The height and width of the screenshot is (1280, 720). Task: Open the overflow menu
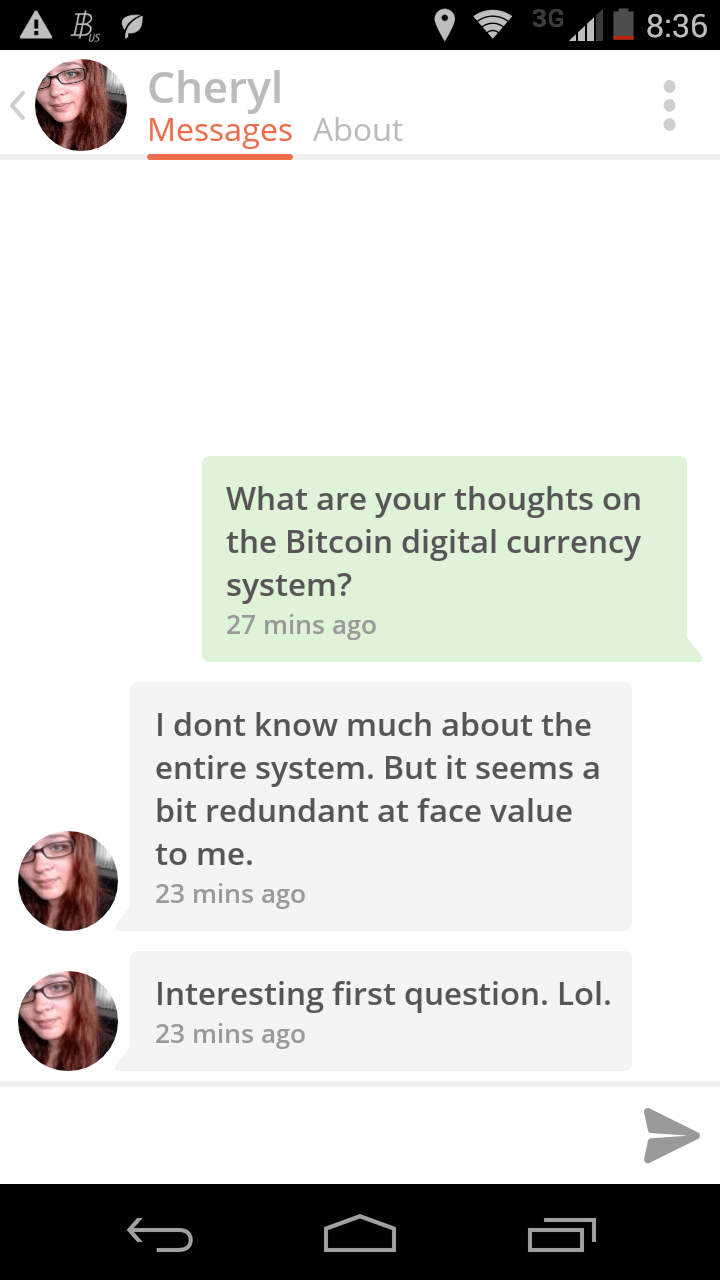click(669, 105)
